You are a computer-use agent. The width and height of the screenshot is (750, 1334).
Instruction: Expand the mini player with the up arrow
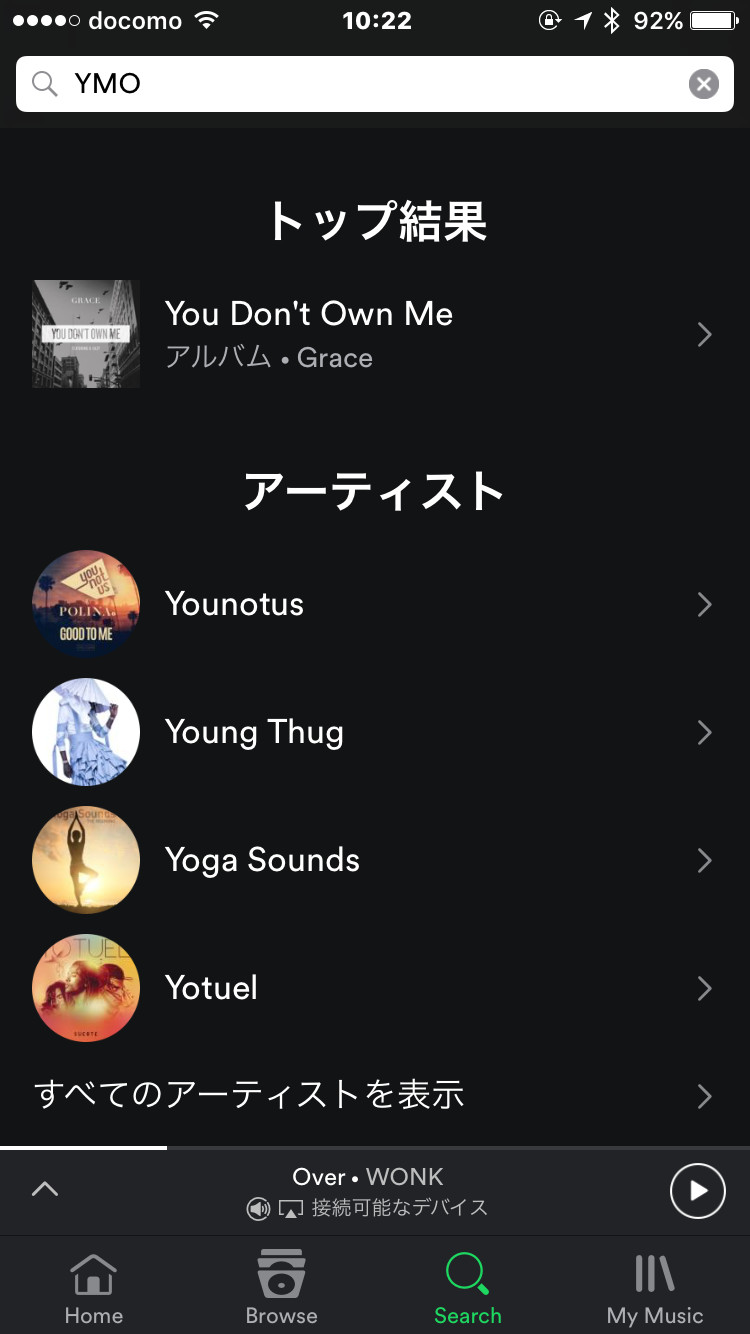(x=44, y=1189)
